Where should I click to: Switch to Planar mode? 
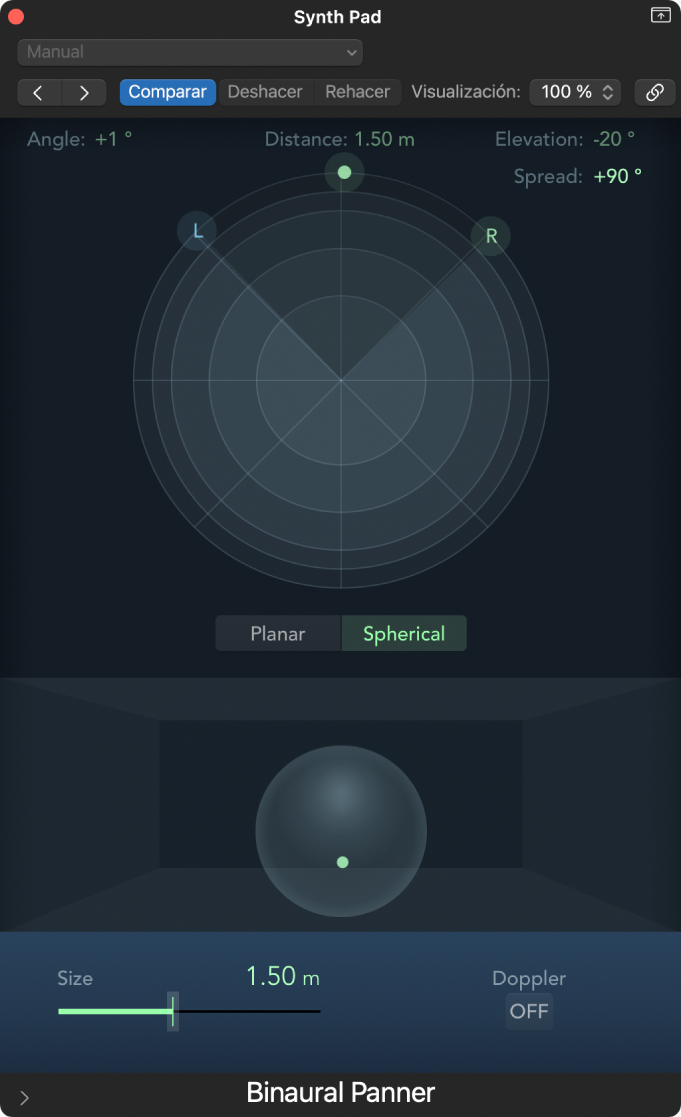tap(278, 634)
